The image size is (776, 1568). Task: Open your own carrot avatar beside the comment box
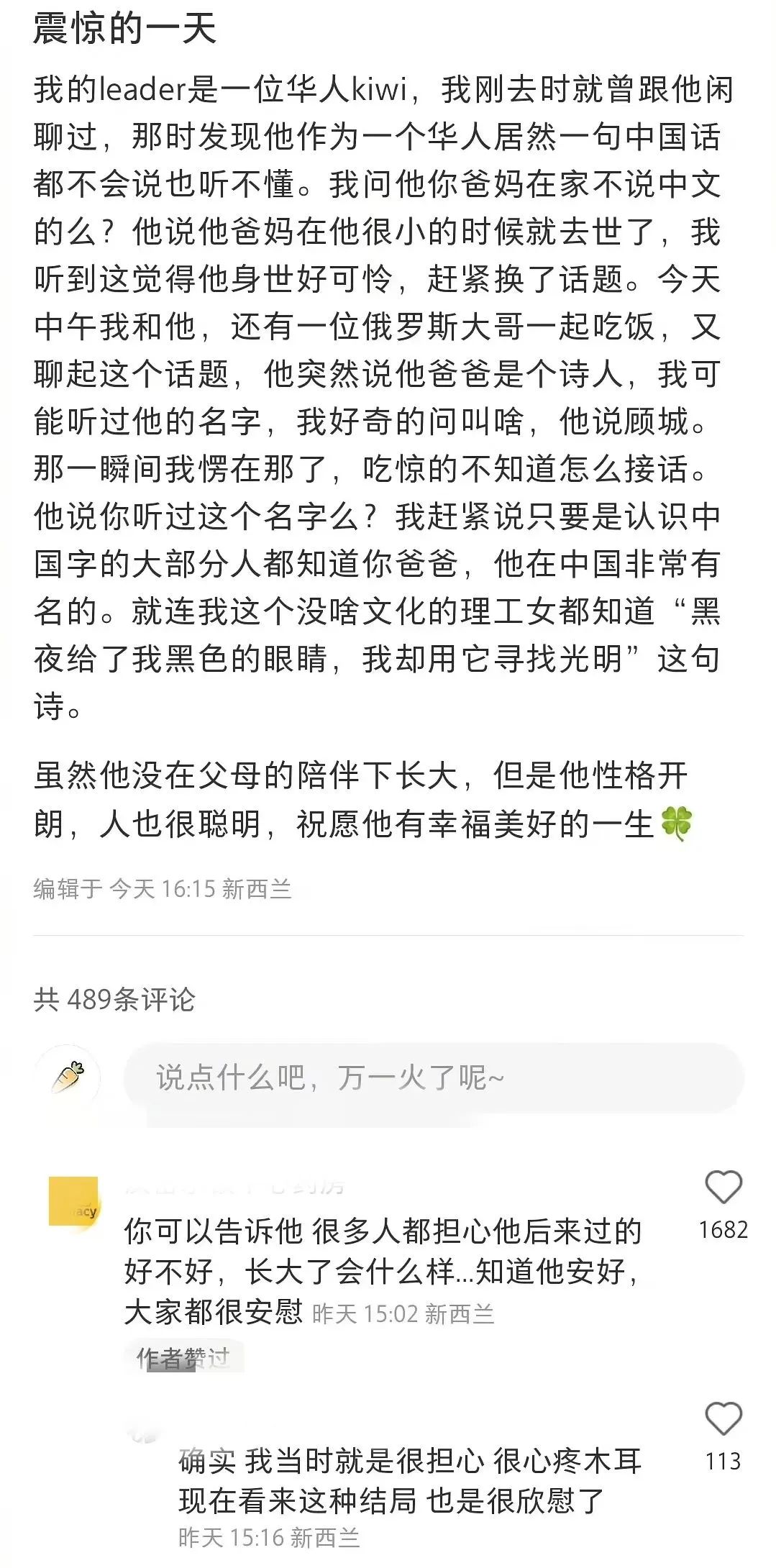[68, 1078]
